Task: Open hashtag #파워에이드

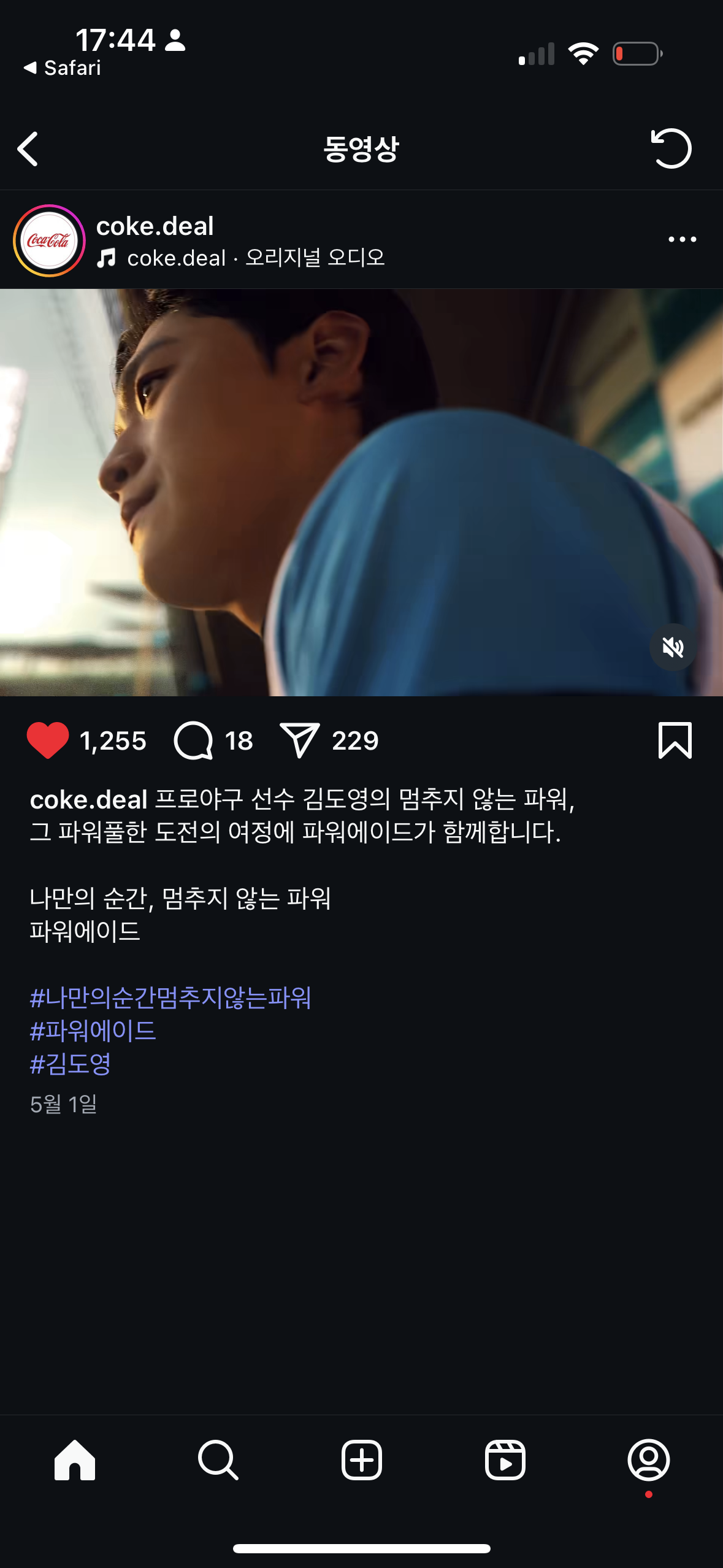Action: (x=93, y=1031)
